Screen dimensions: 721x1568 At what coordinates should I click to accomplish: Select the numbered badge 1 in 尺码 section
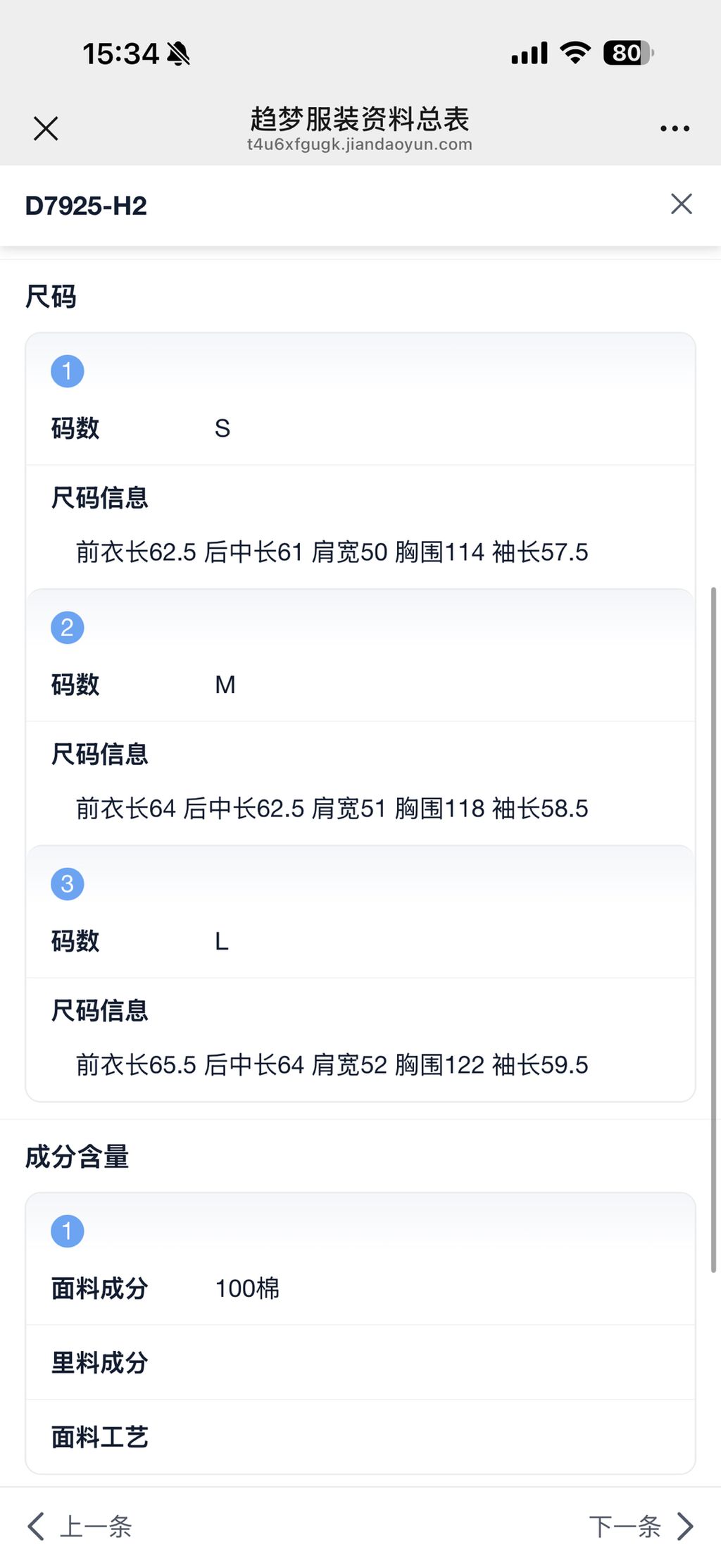(68, 371)
